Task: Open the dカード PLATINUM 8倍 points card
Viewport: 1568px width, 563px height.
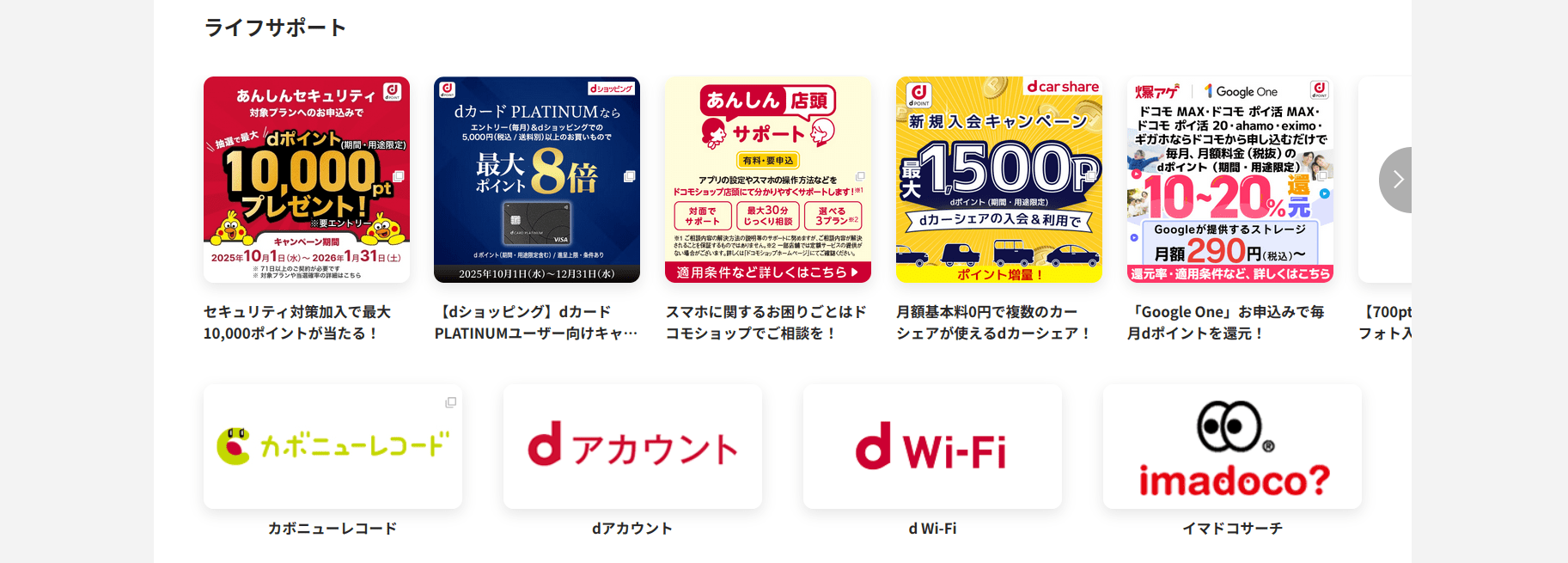Action: [536, 180]
